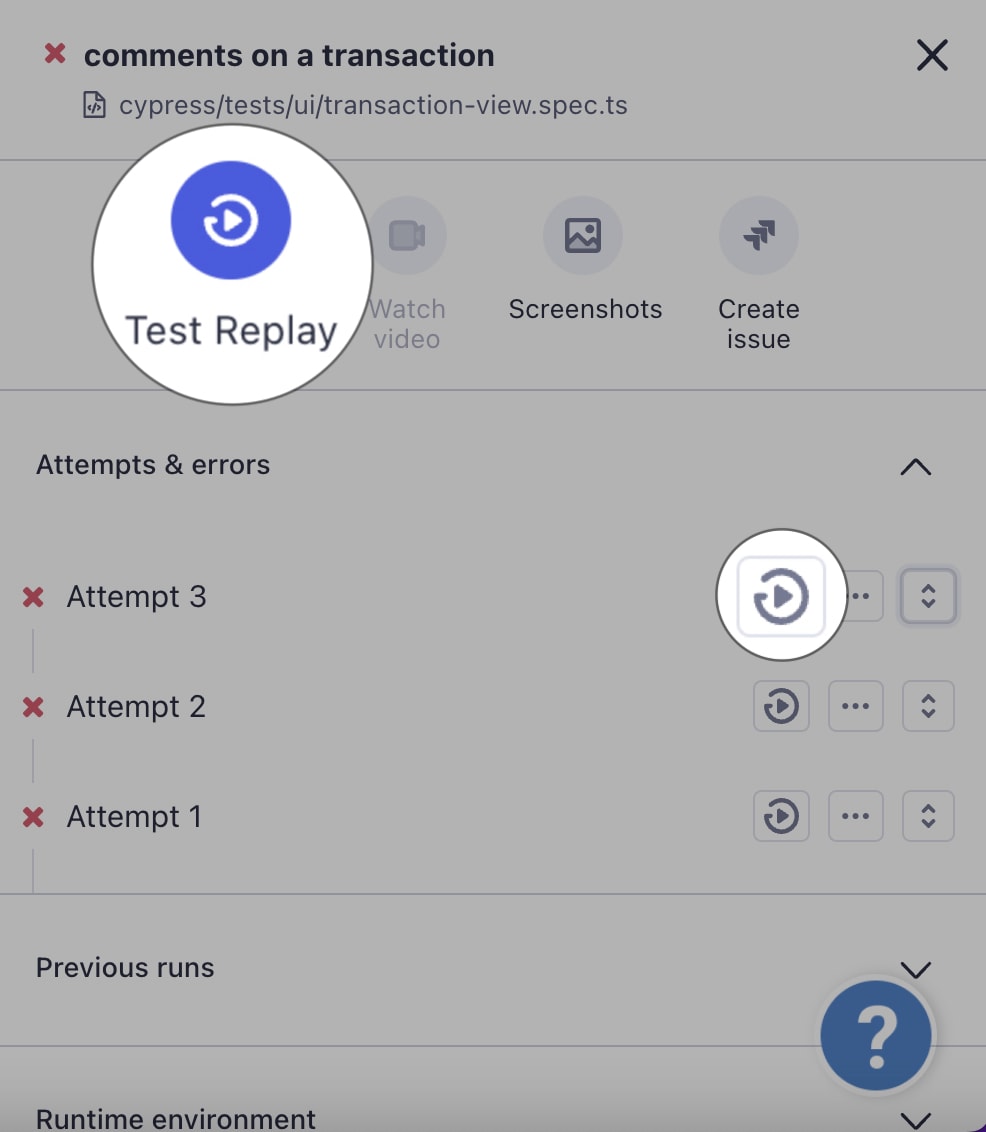
Task: Expand the Runtime environment section
Action: point(915,1119)
